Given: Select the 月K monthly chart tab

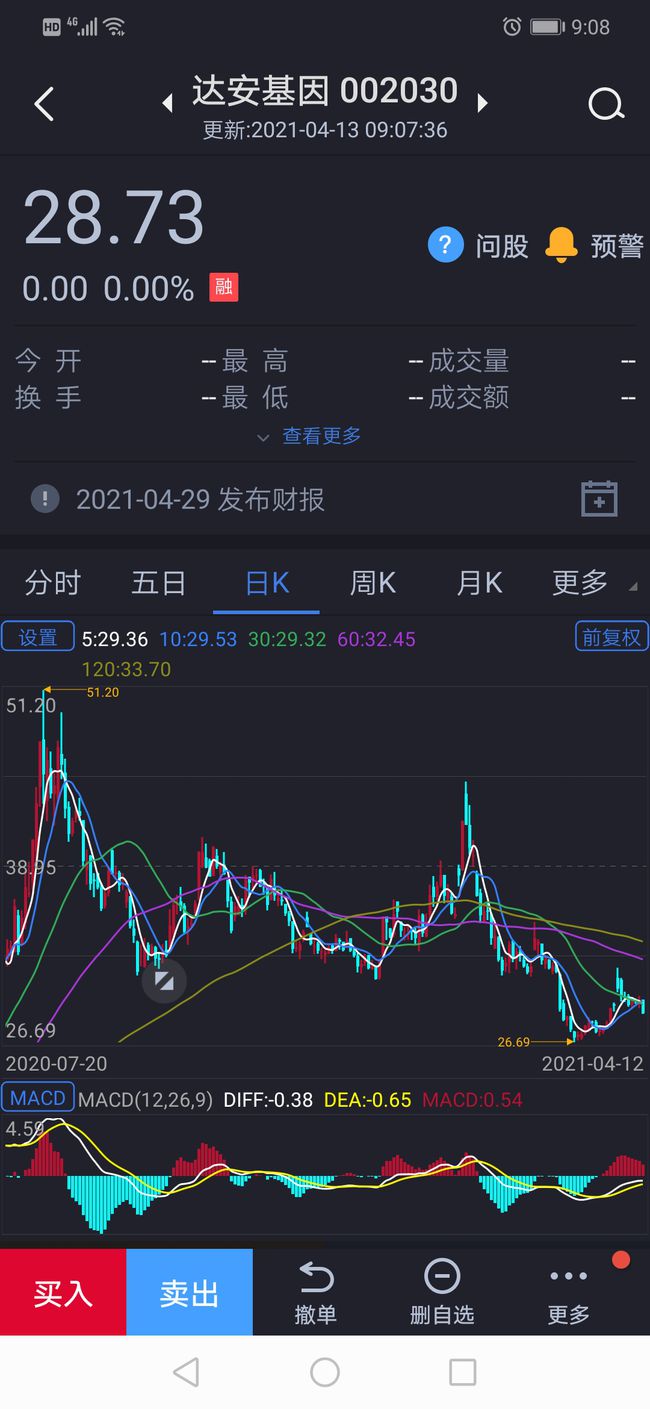Looking at the screenshot, I should coord(479,582).
